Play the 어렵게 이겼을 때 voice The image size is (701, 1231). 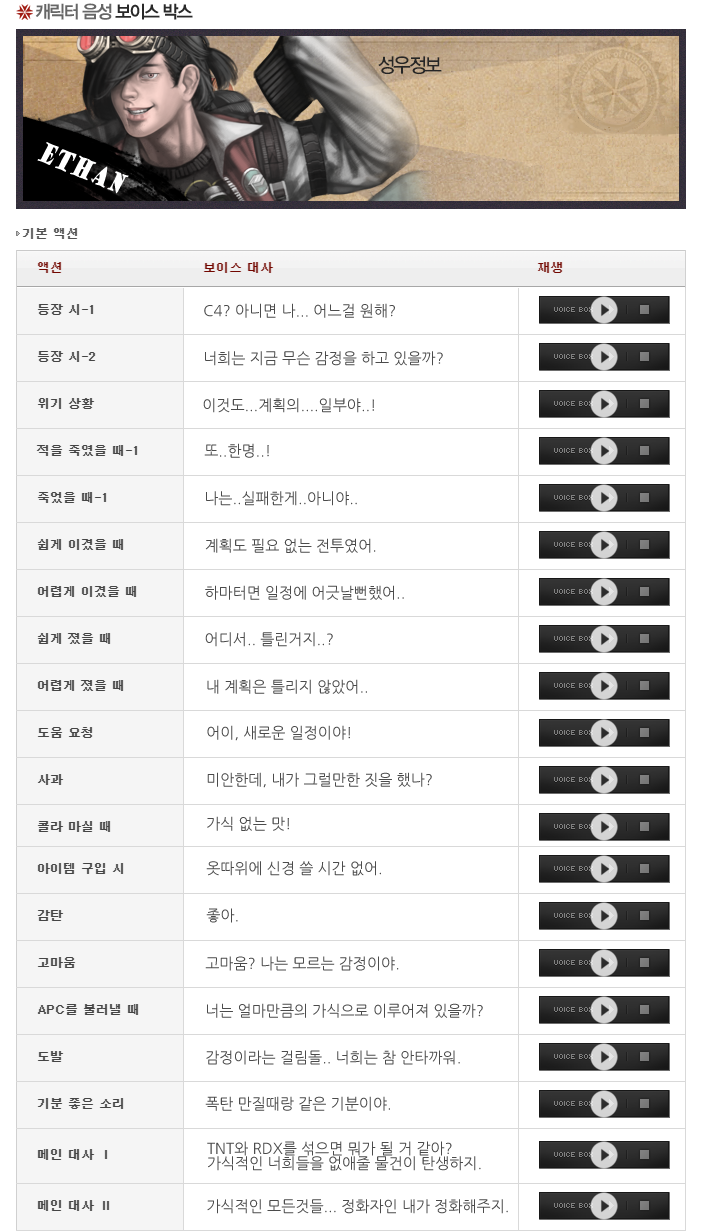point(604,592)
